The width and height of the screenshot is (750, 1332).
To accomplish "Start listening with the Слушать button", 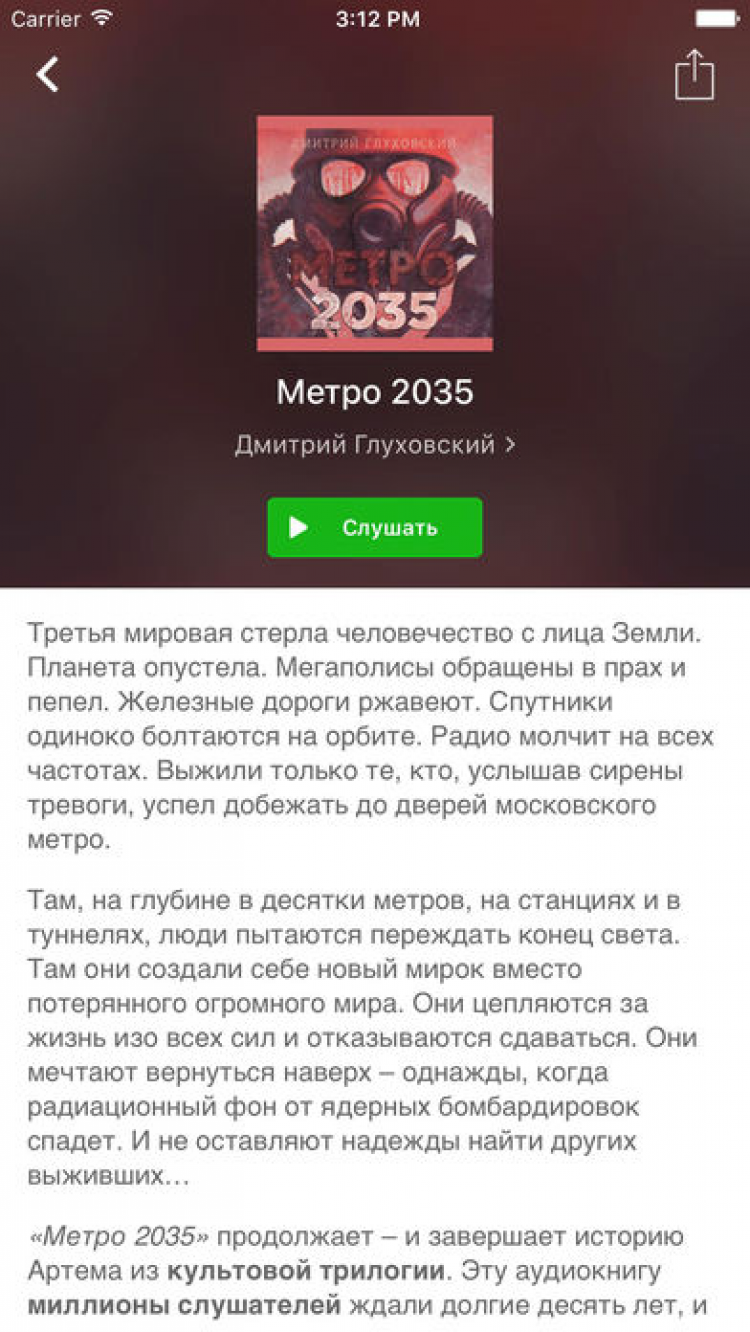I will [x=374, y=527].
